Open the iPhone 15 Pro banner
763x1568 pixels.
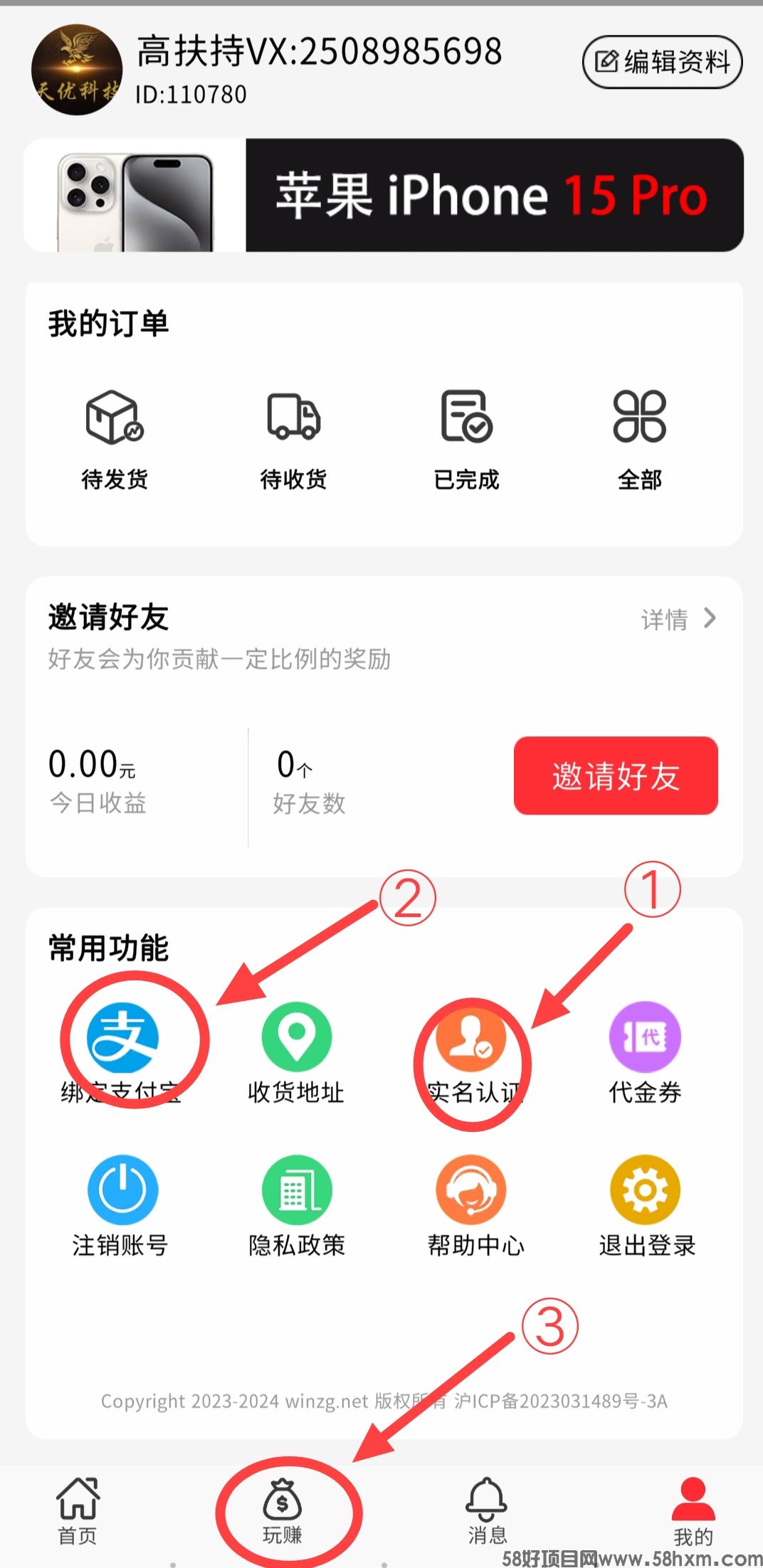[384, 195]
